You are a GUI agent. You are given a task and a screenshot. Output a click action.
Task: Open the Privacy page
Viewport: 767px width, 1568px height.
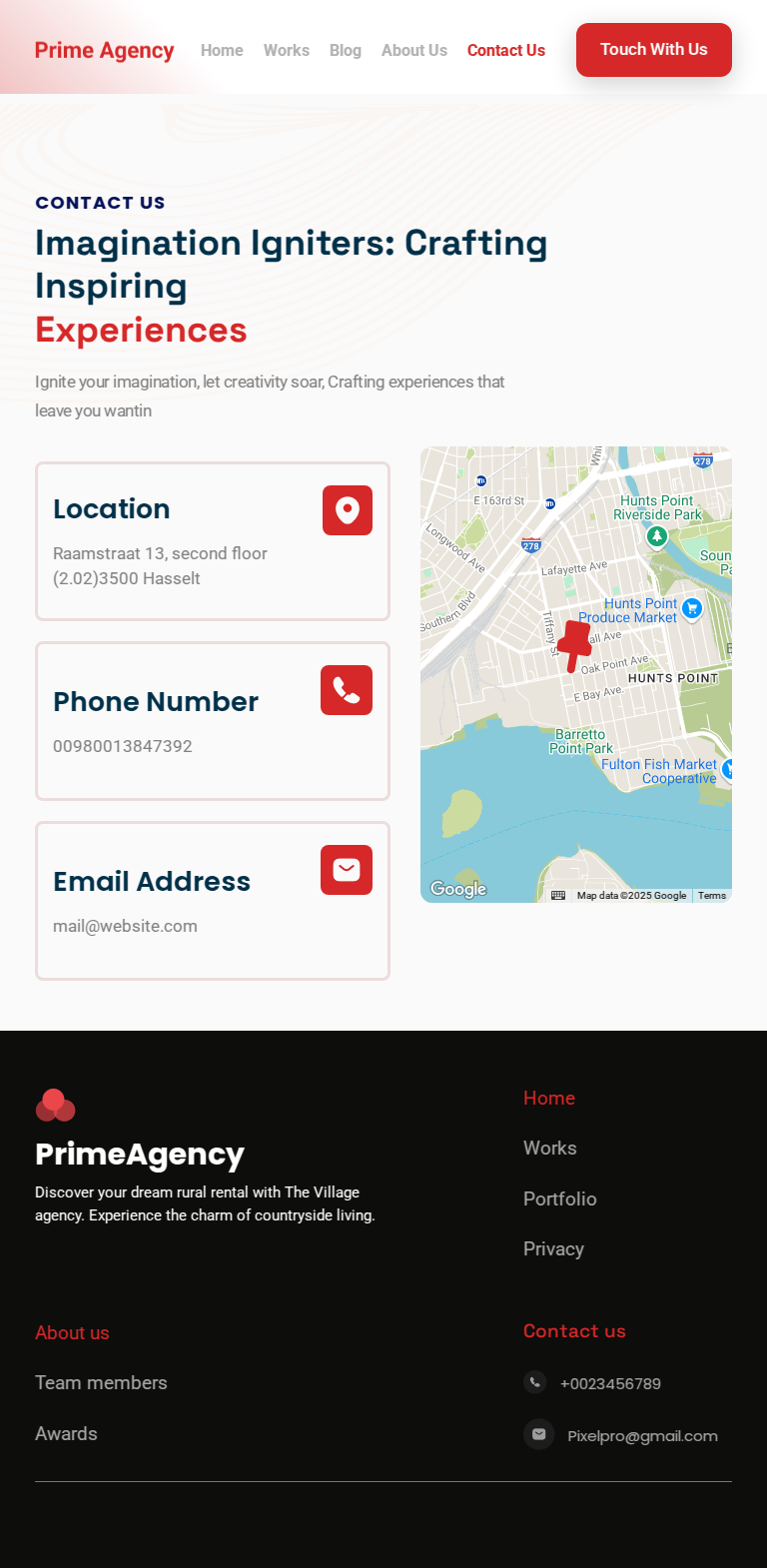pyautogui.click(x=554, y=1248)
